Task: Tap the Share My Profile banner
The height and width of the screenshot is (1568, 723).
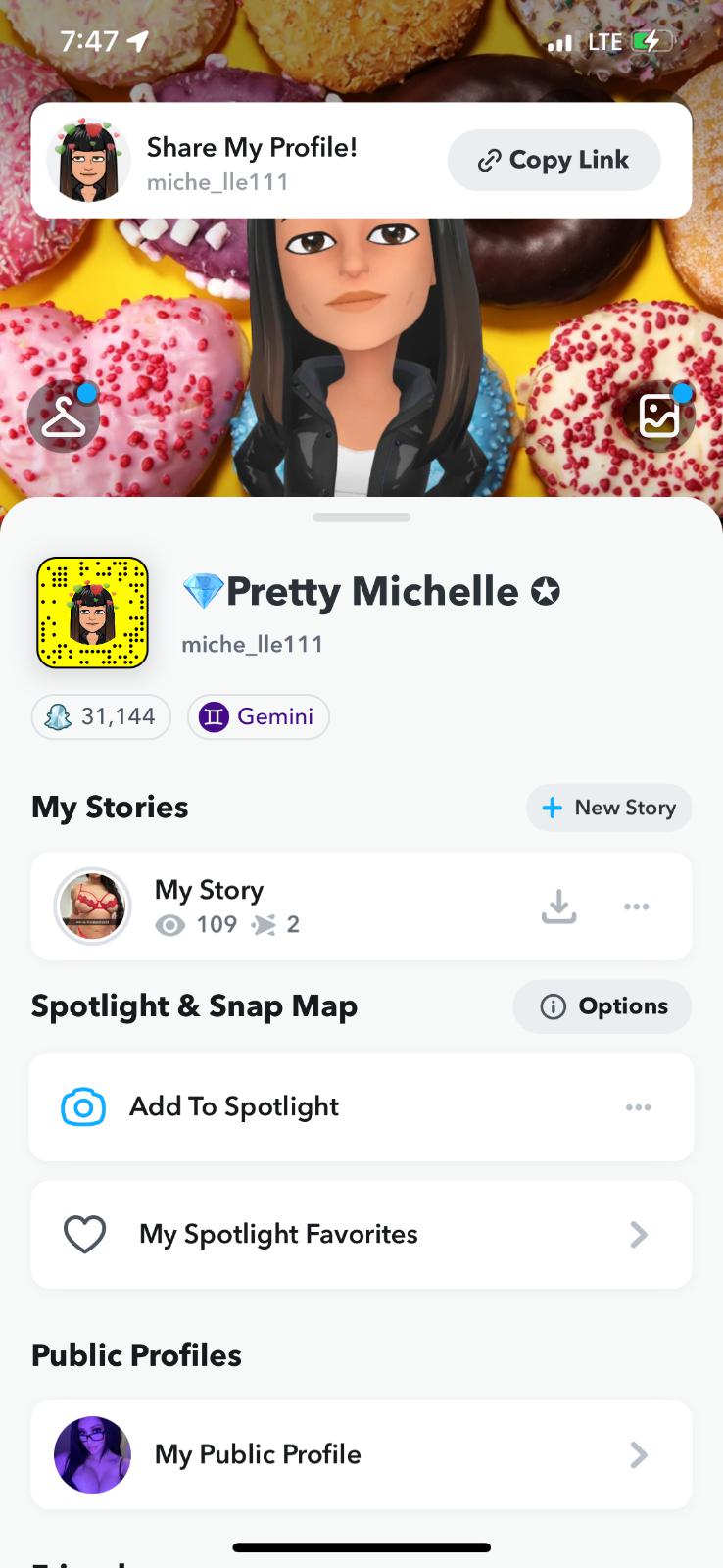Action: pos(250,161)
